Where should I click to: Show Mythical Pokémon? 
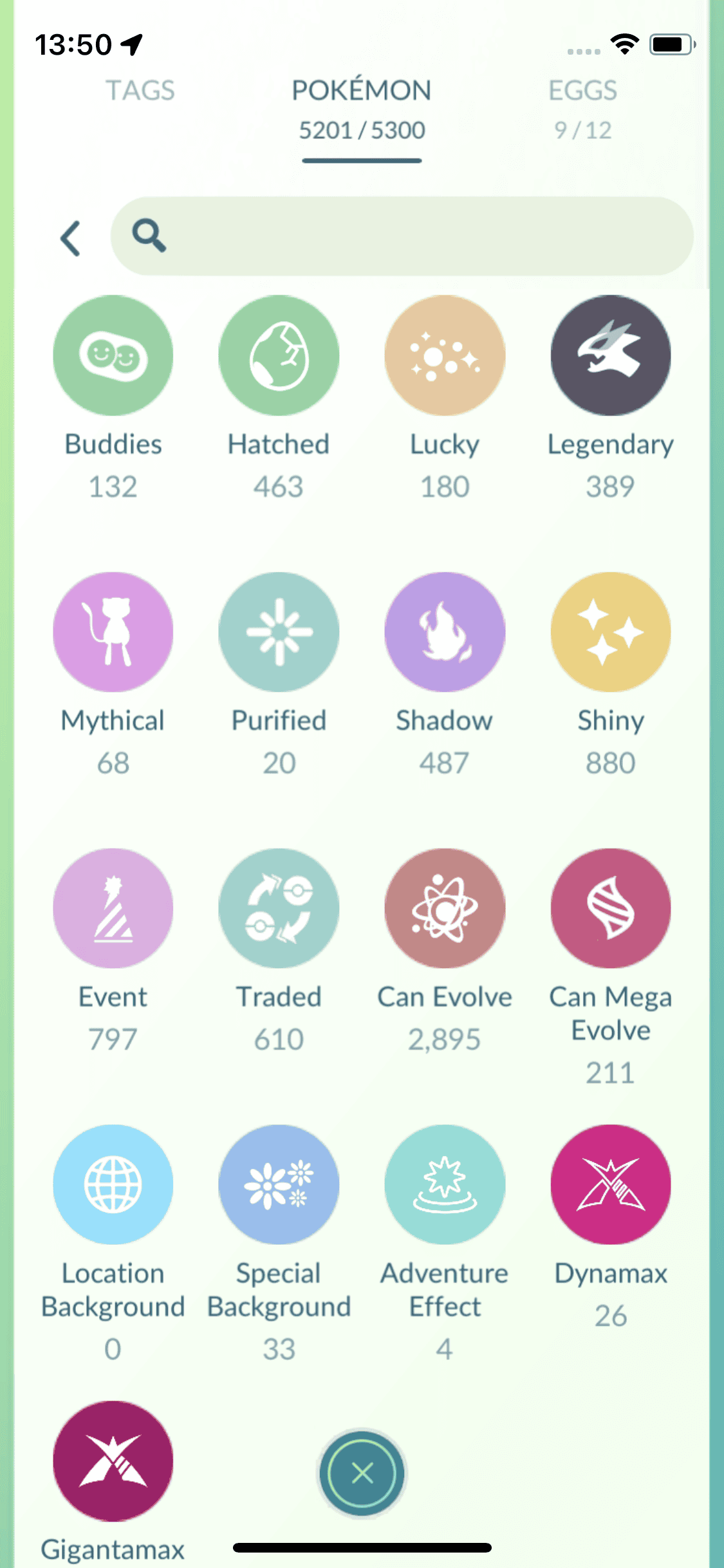click(113, 632)
